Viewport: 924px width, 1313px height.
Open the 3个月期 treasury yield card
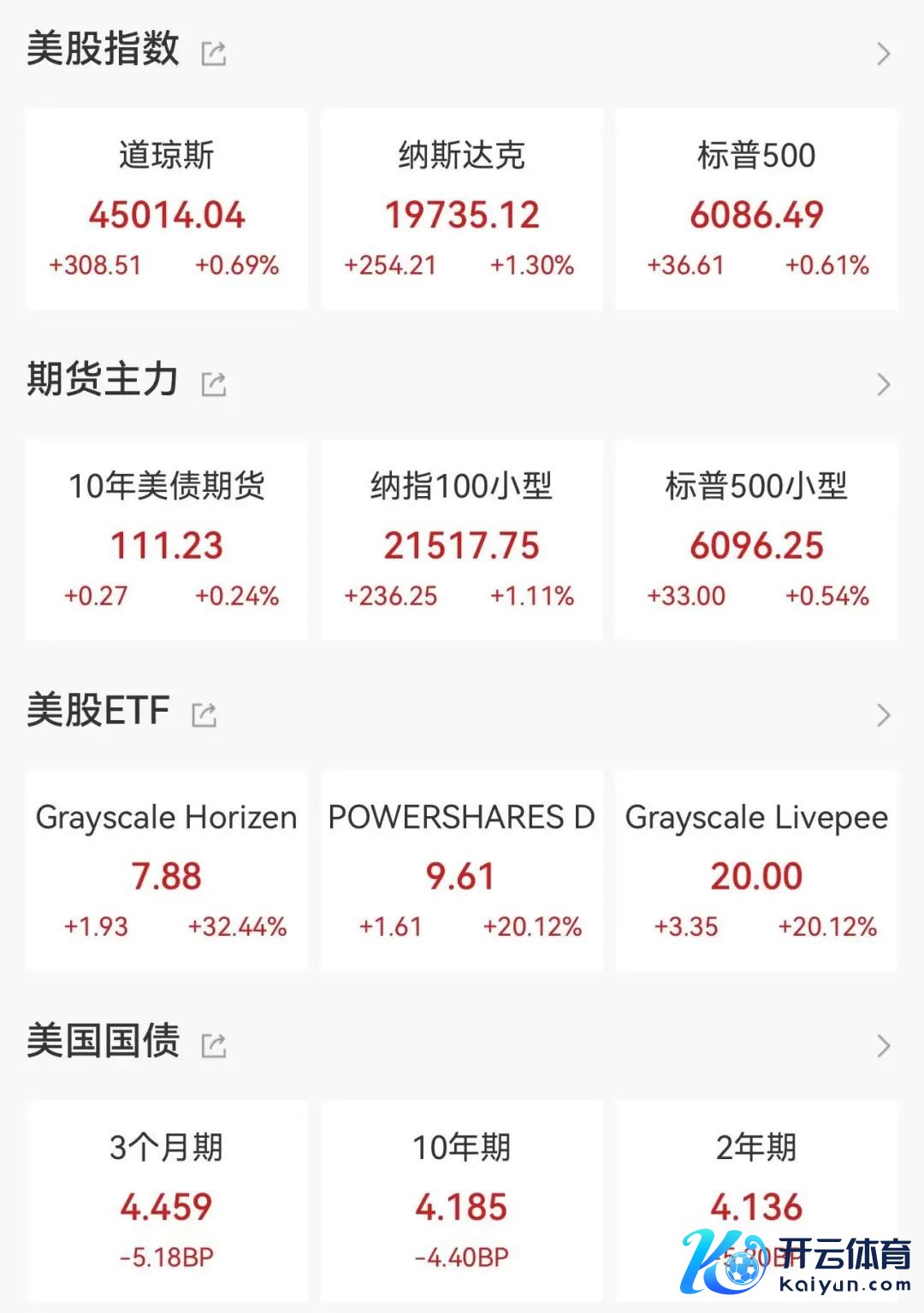tap(167, 1200)
